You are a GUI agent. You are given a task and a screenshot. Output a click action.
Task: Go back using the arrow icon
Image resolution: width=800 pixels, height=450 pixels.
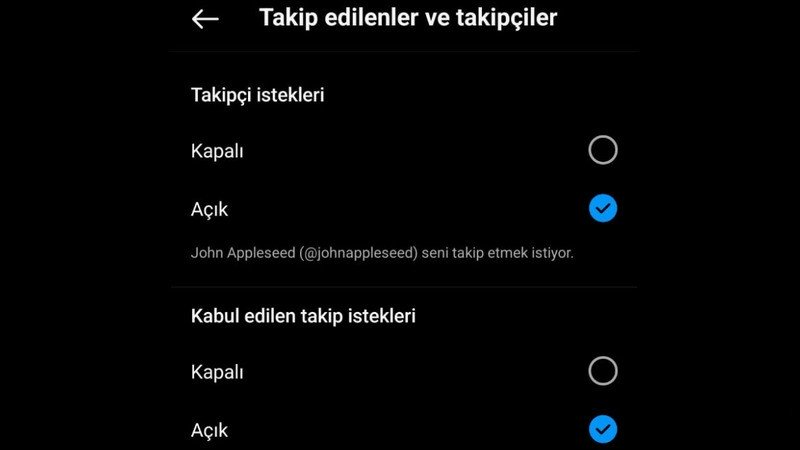(x=205, y=19)
